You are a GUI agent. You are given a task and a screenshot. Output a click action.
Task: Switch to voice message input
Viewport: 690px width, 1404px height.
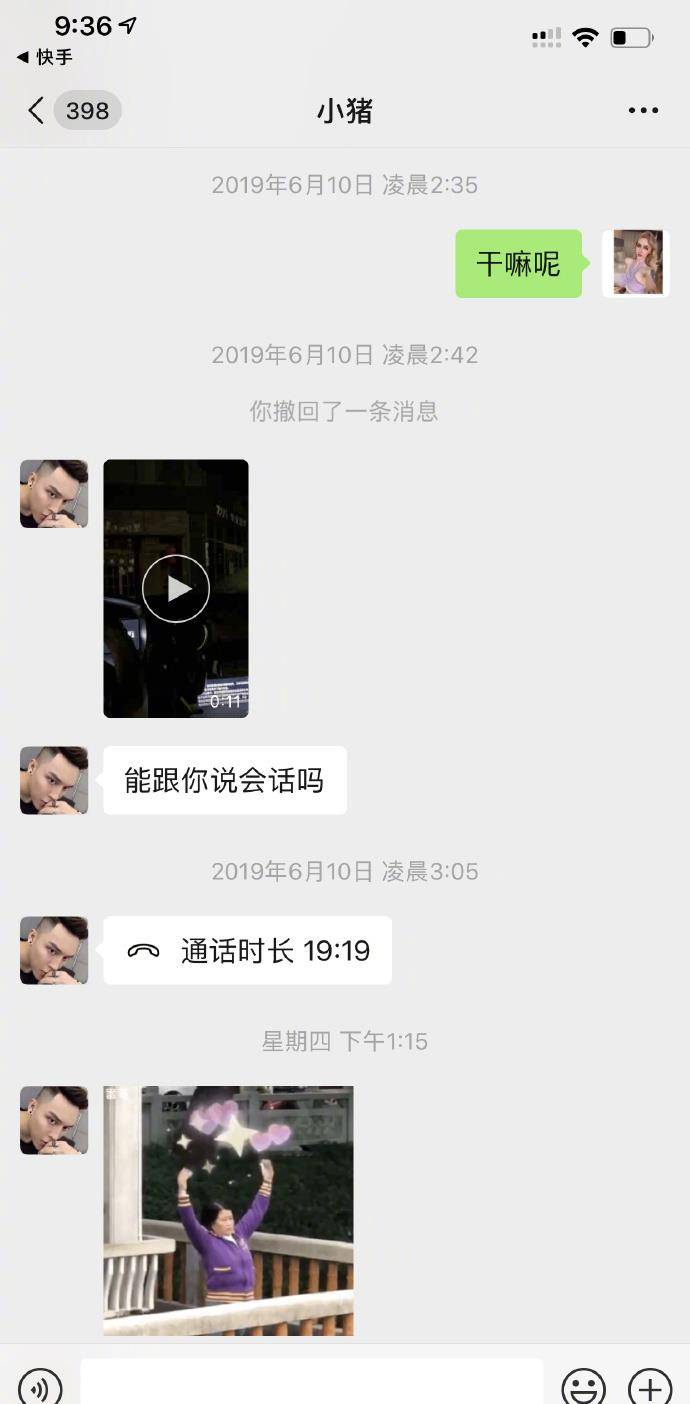(x=40, y=1387)
